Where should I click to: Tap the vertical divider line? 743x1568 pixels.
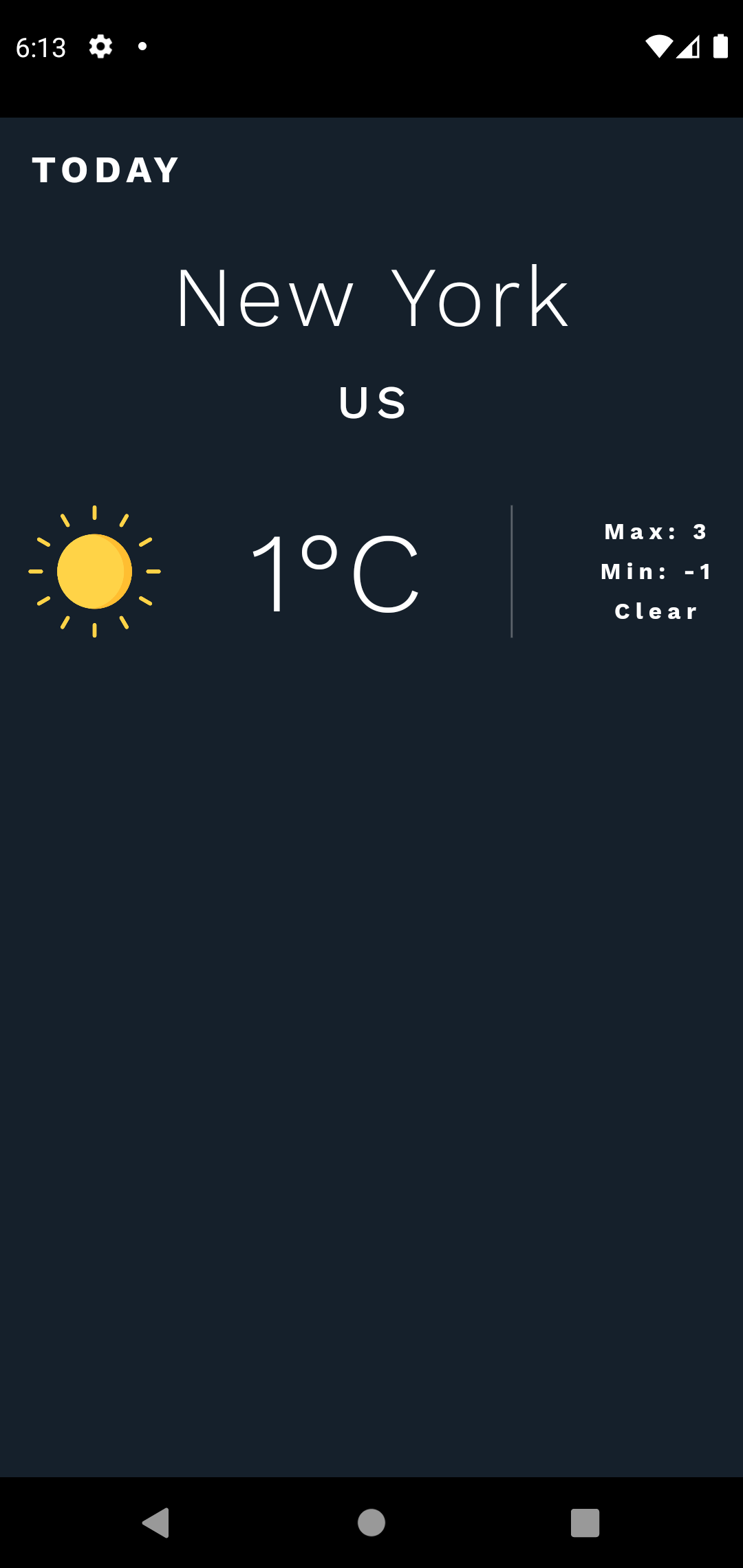(x=512, y=571)
